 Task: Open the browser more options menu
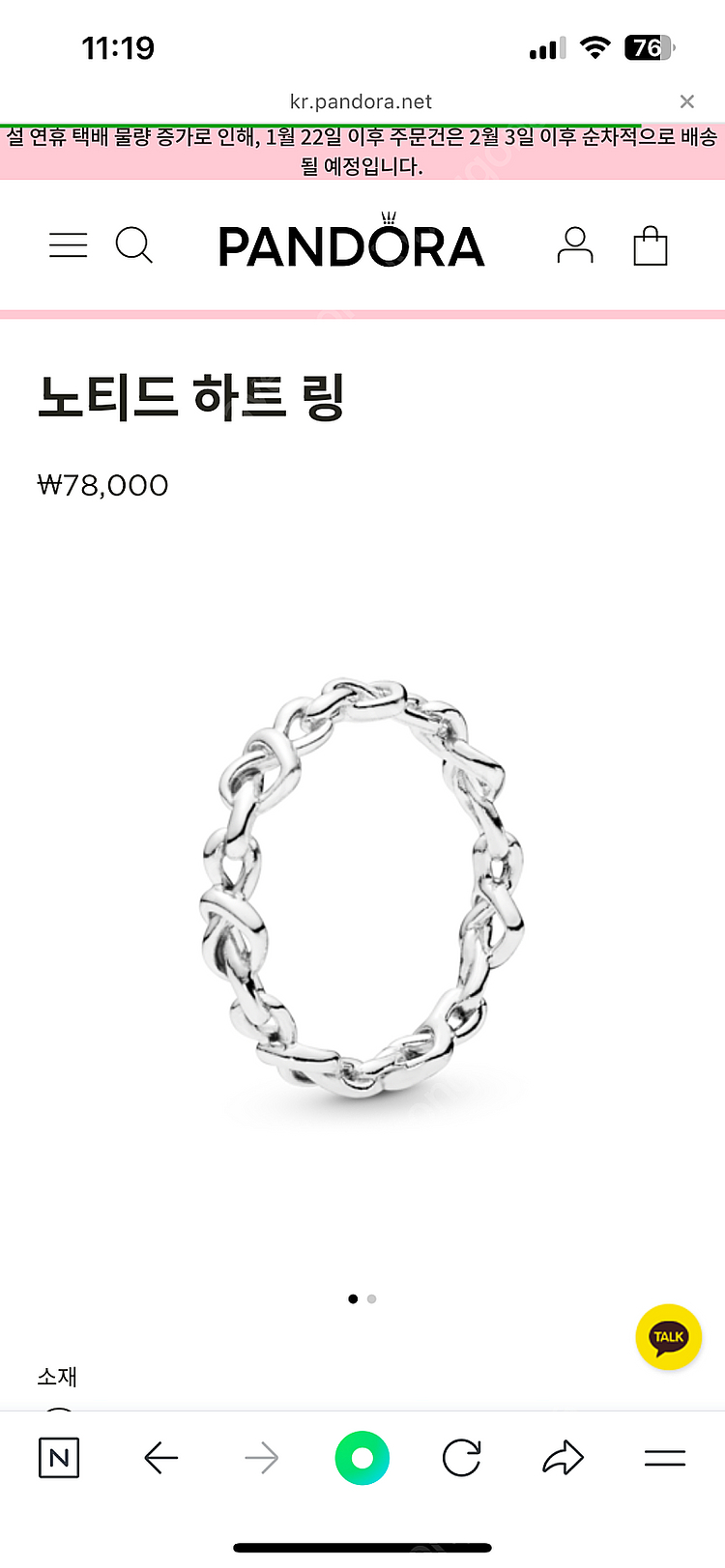point(664,1458)
